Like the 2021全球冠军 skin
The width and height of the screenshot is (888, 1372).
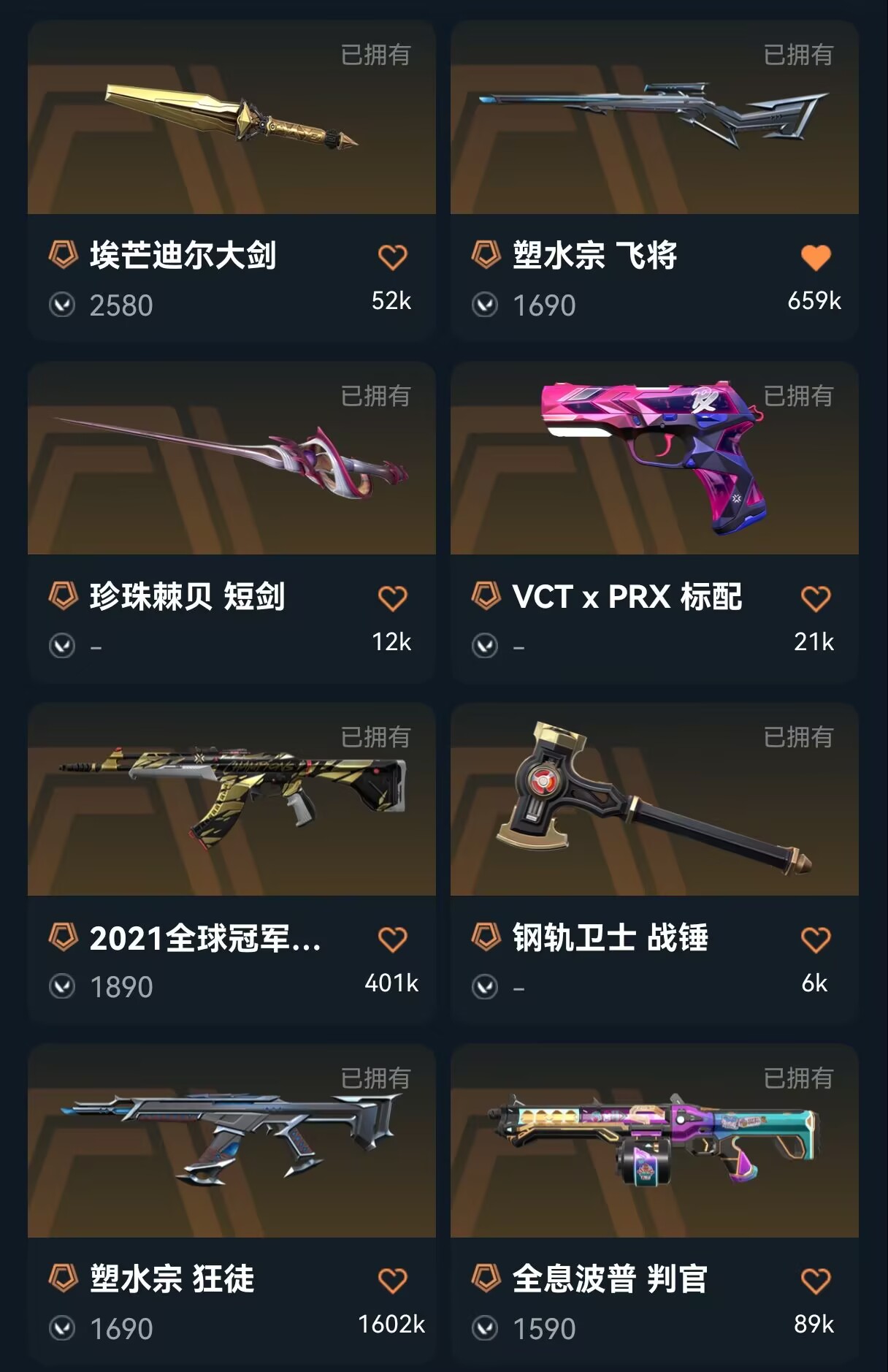point(392,940)
